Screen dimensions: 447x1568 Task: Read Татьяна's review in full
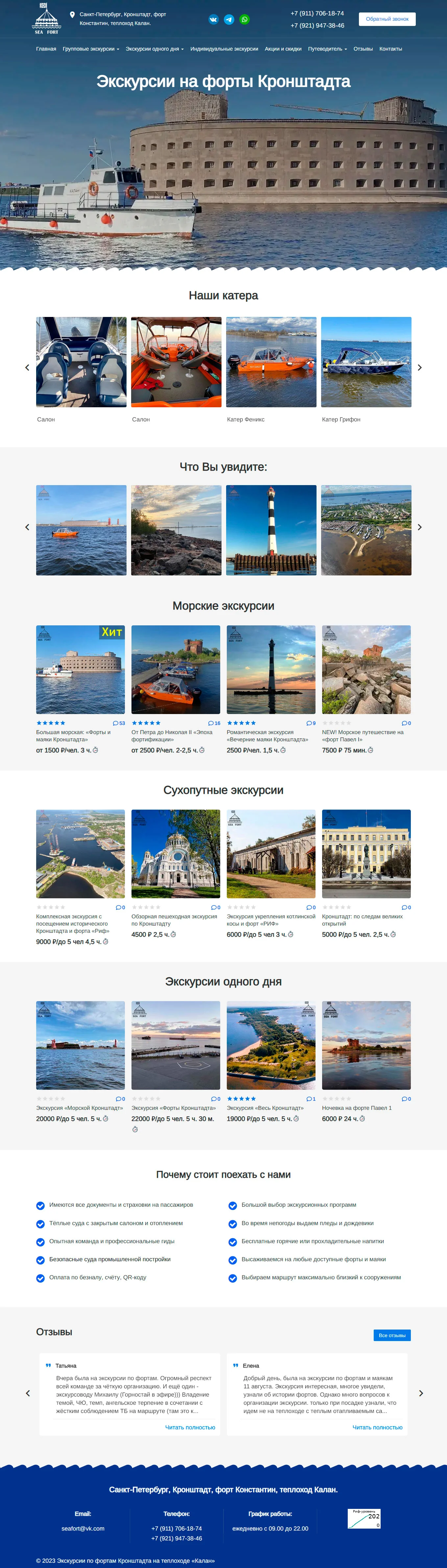190,1427
